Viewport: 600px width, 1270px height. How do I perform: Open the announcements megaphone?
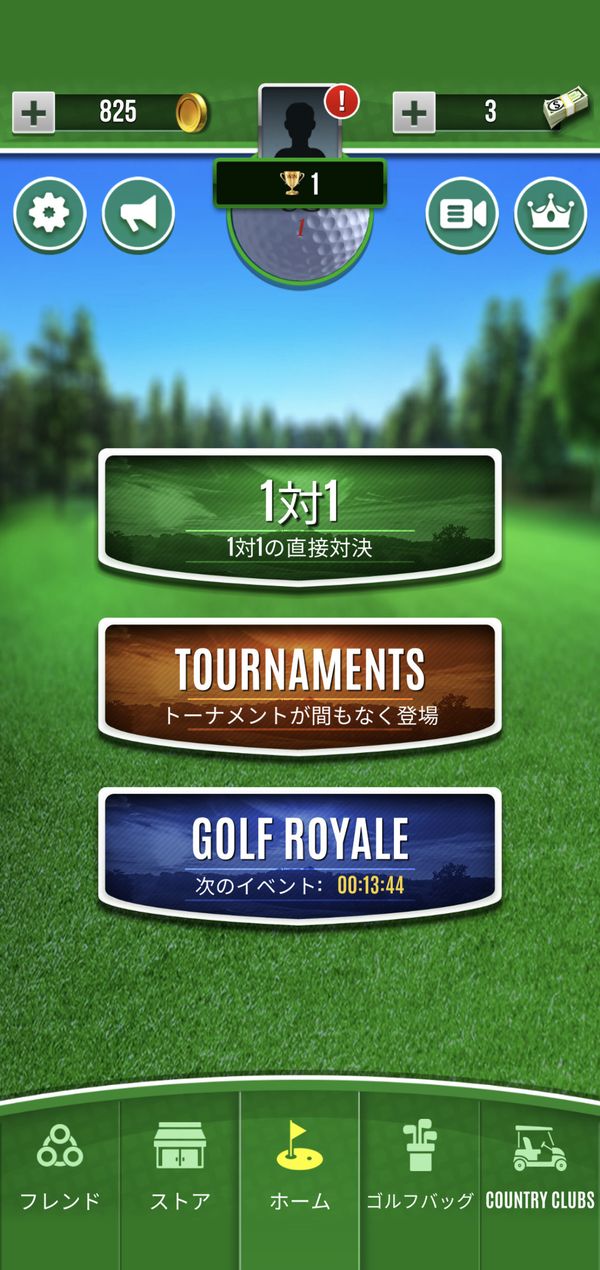click(x=138, y=214)
